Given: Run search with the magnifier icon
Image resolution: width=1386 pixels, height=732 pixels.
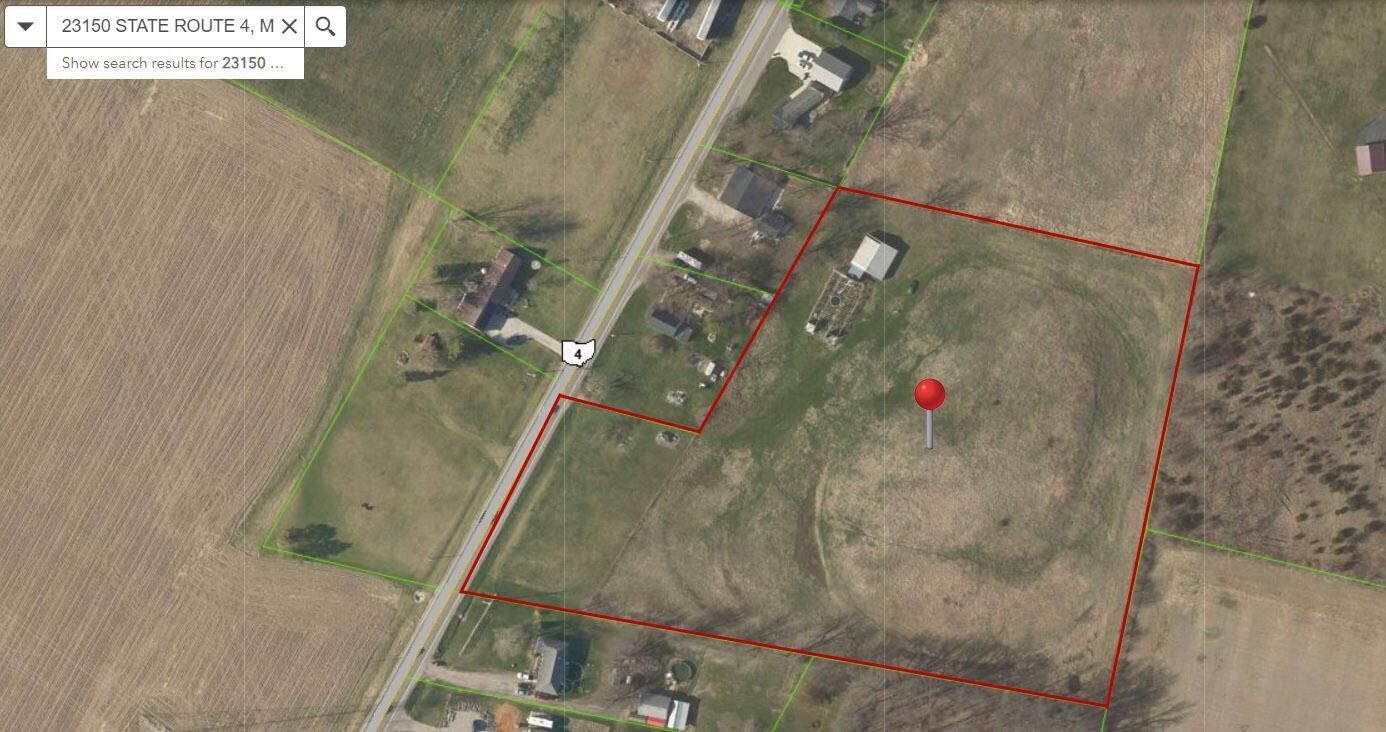Looking at the screenshot, I should point(325,27).
